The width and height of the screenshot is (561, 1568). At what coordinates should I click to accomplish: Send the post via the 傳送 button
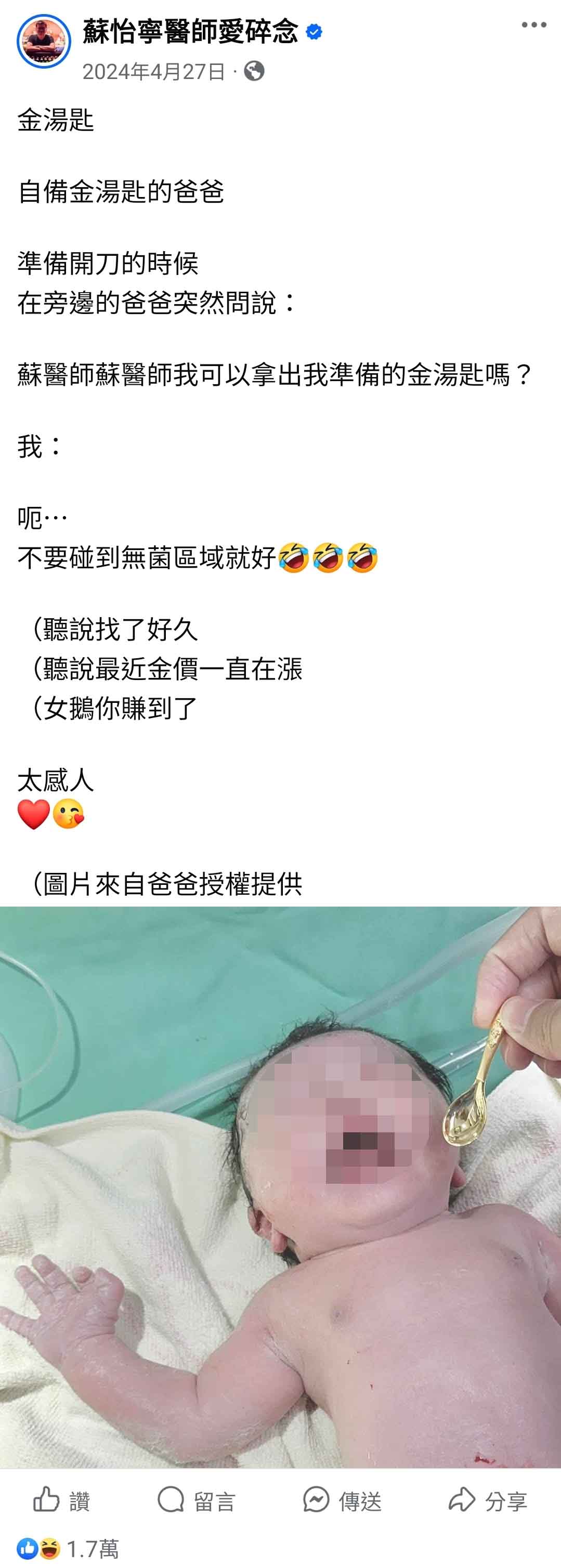(x=342, y=1501)
